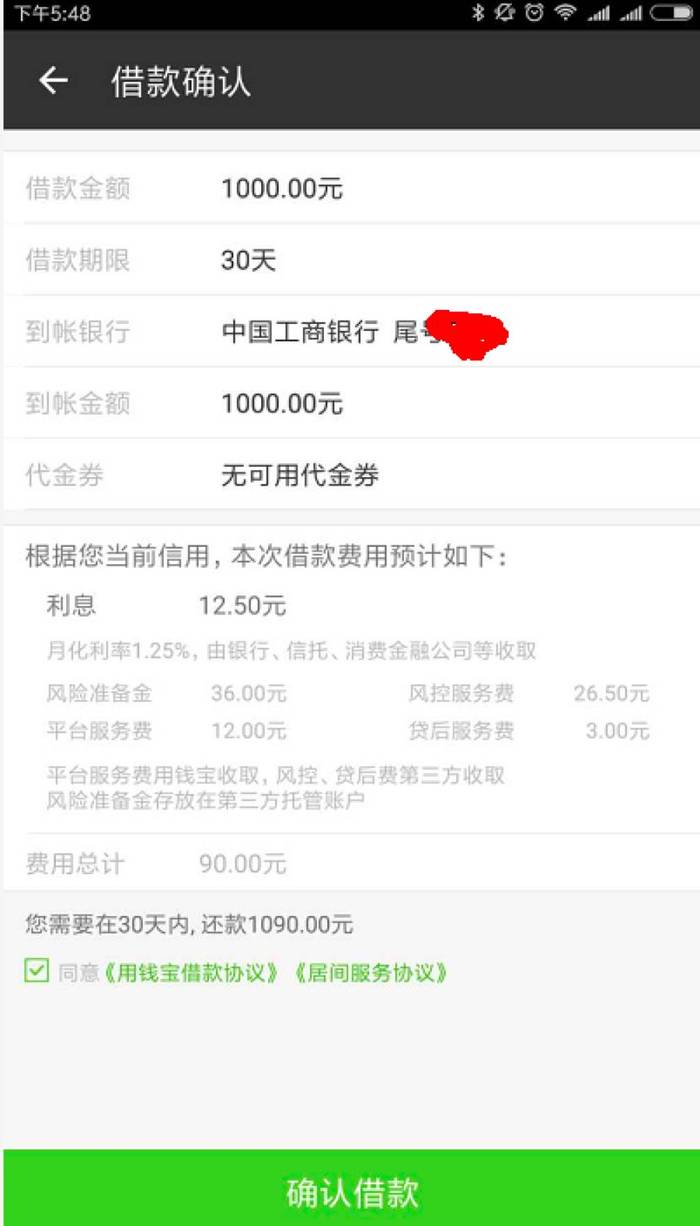
Task: Open the 《居间服务协议》 link
Action: (x=369, y=972)
